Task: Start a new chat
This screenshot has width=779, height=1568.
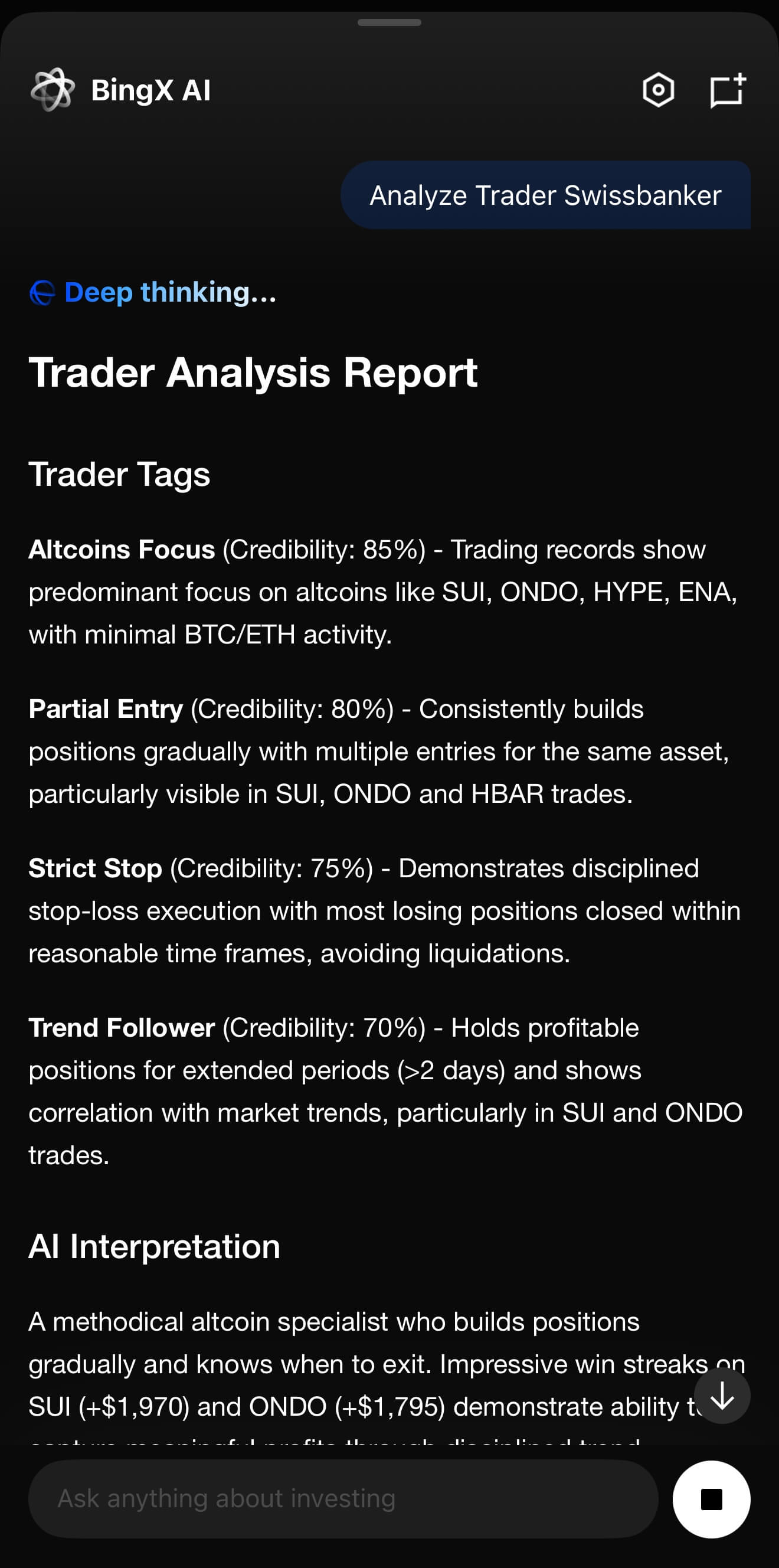Action: click(x=728, y=91)
